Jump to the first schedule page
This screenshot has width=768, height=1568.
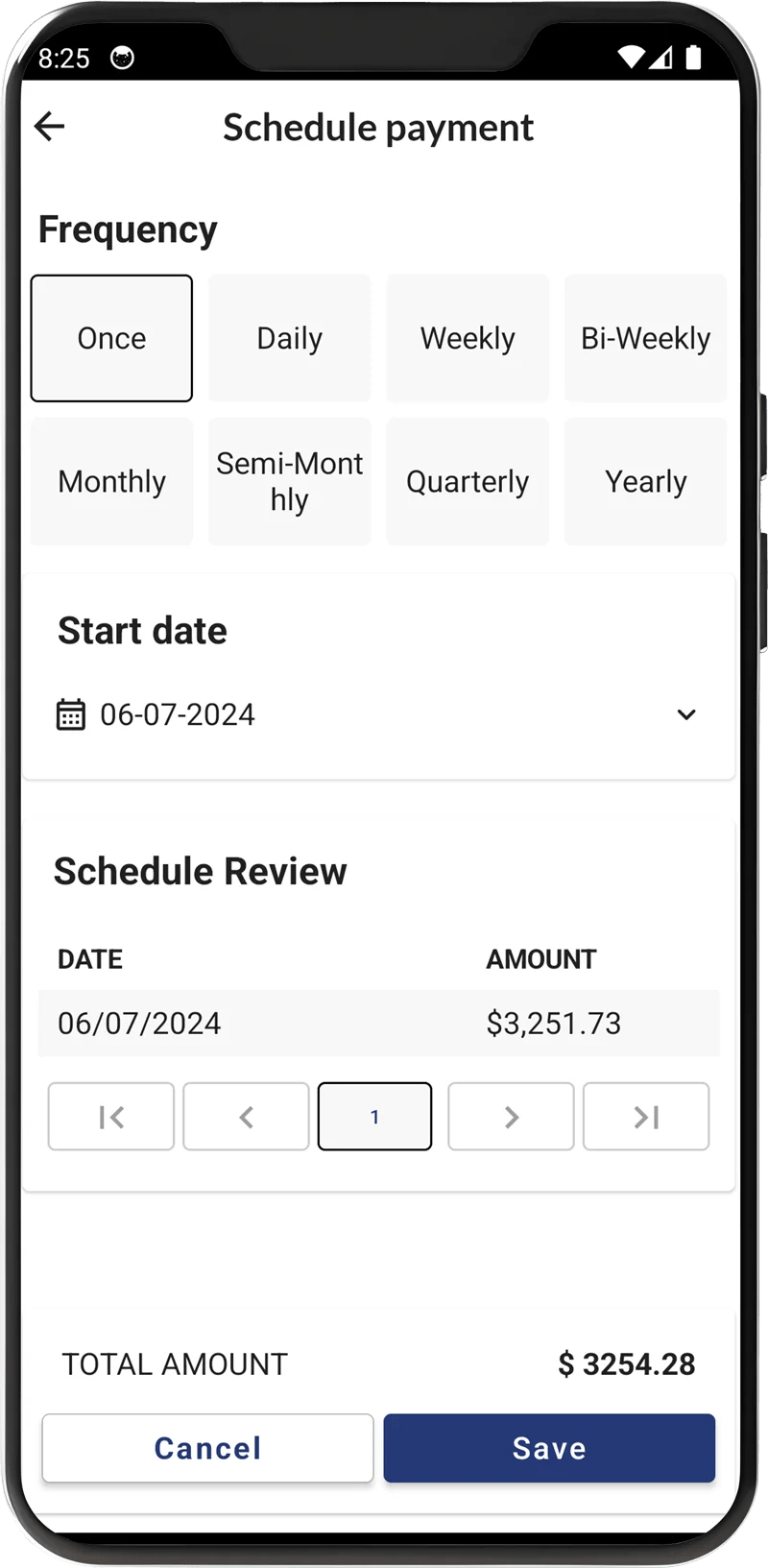coord(111,1117)
